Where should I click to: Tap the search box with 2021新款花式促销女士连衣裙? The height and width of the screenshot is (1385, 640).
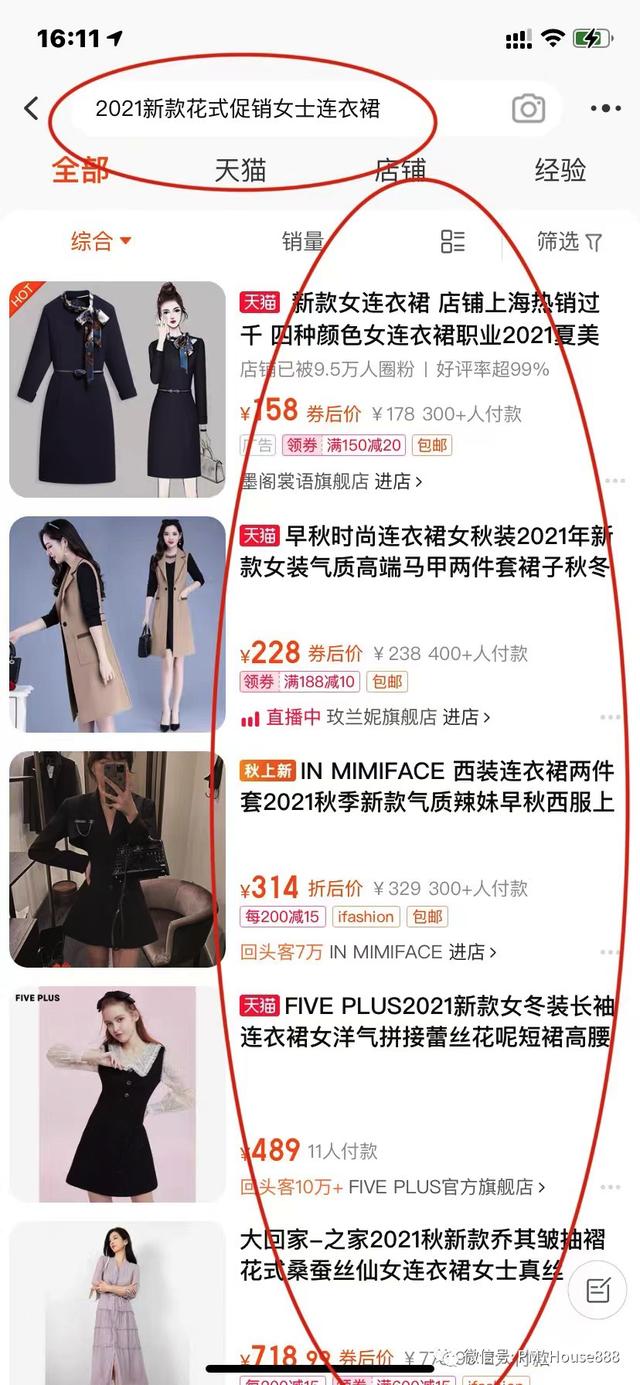click(x=260, y=109)
